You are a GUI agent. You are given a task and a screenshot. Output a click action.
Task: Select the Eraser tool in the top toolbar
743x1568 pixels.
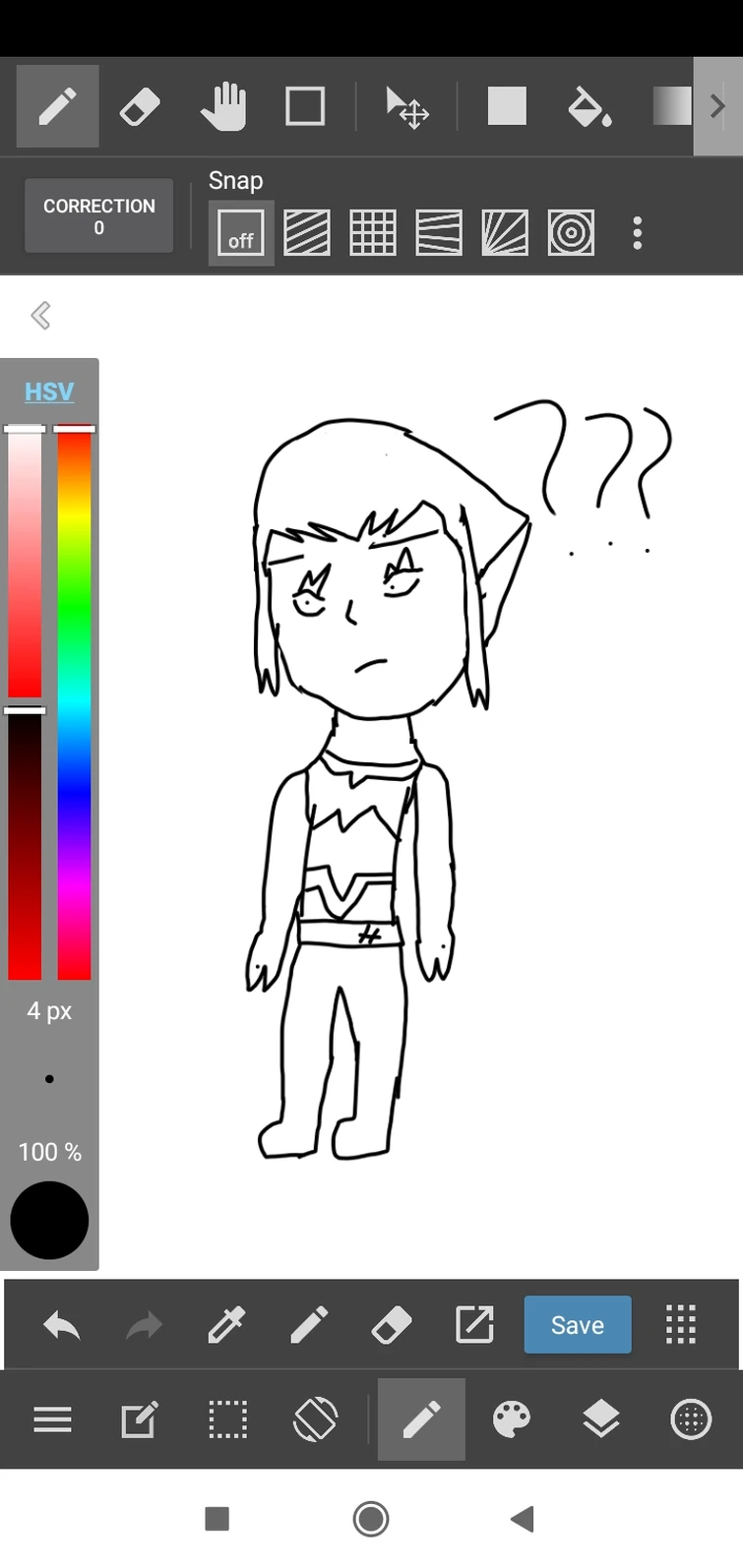(139, 105)
